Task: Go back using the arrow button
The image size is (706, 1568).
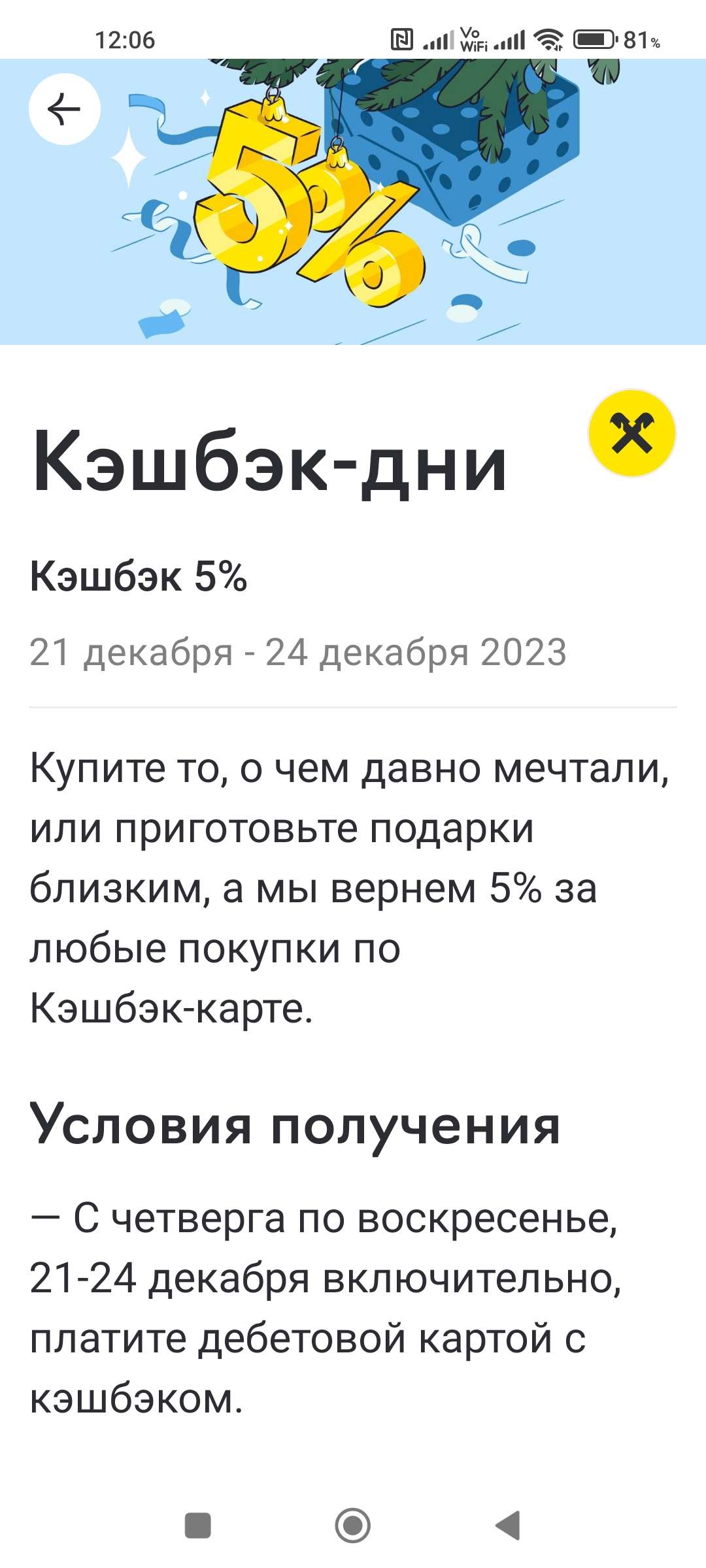Action: pos(64,109)
